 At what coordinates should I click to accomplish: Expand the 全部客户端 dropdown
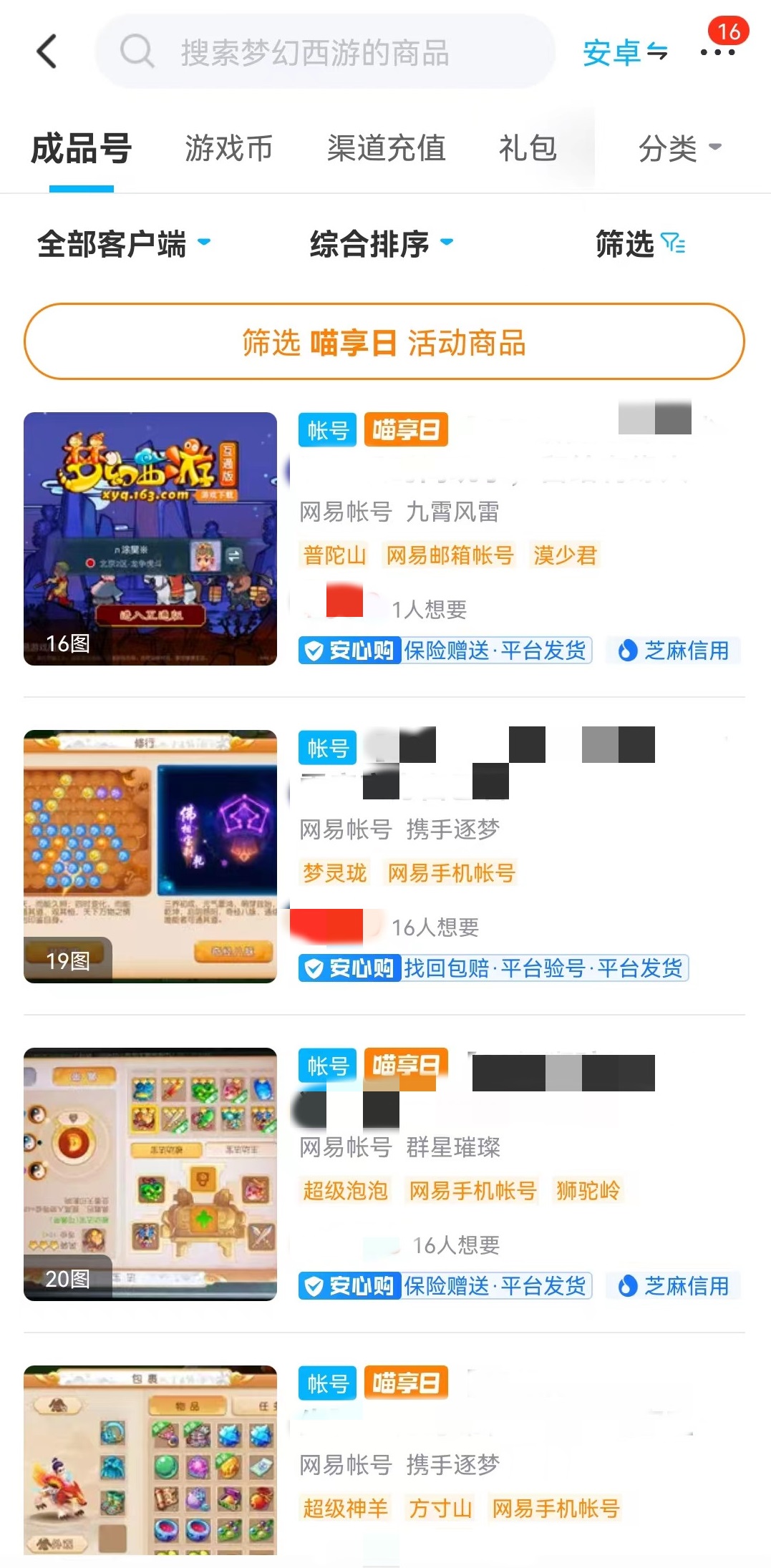pyautogui.click(x=123, y=244)
